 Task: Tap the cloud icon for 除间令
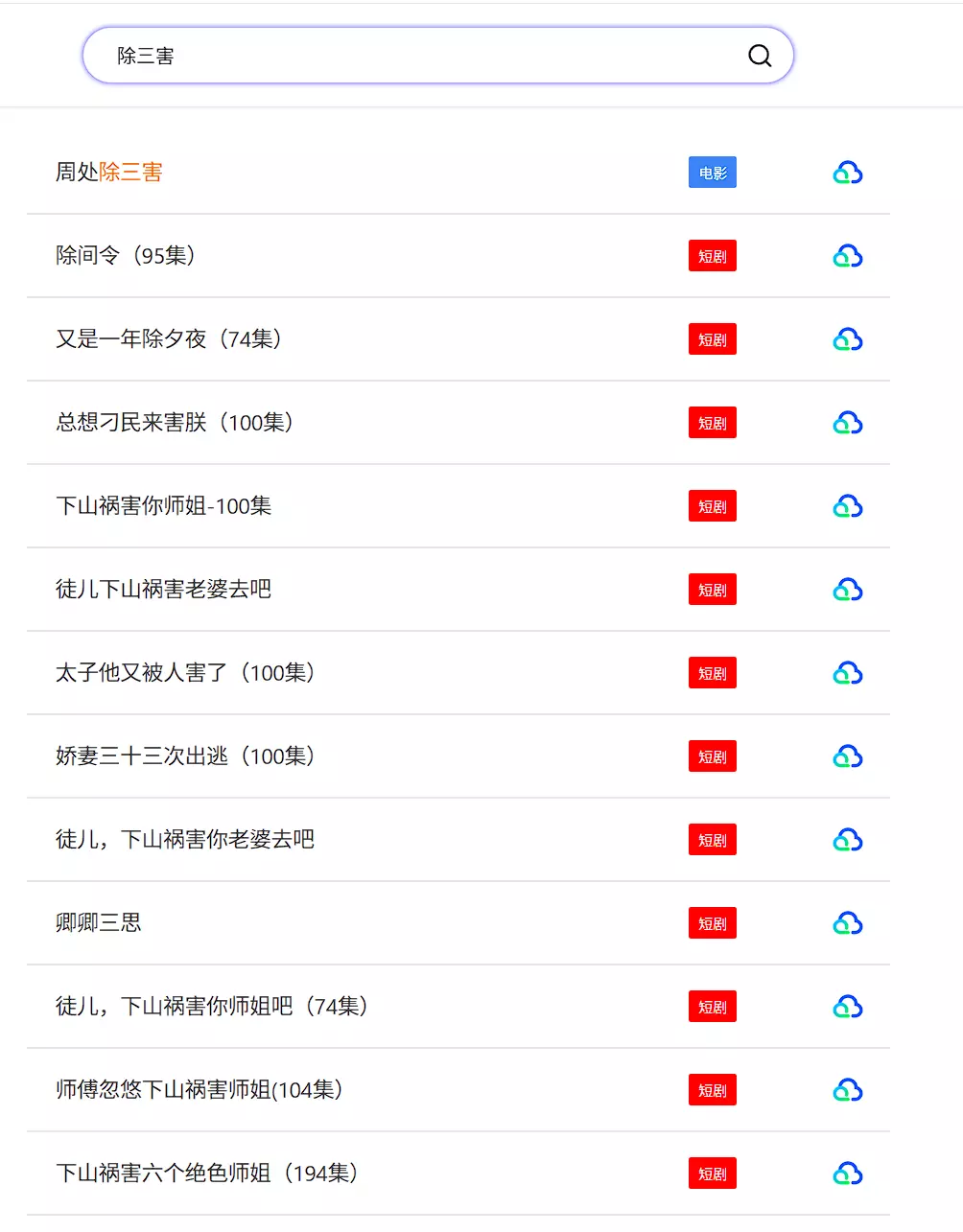[x=847, y=257]
